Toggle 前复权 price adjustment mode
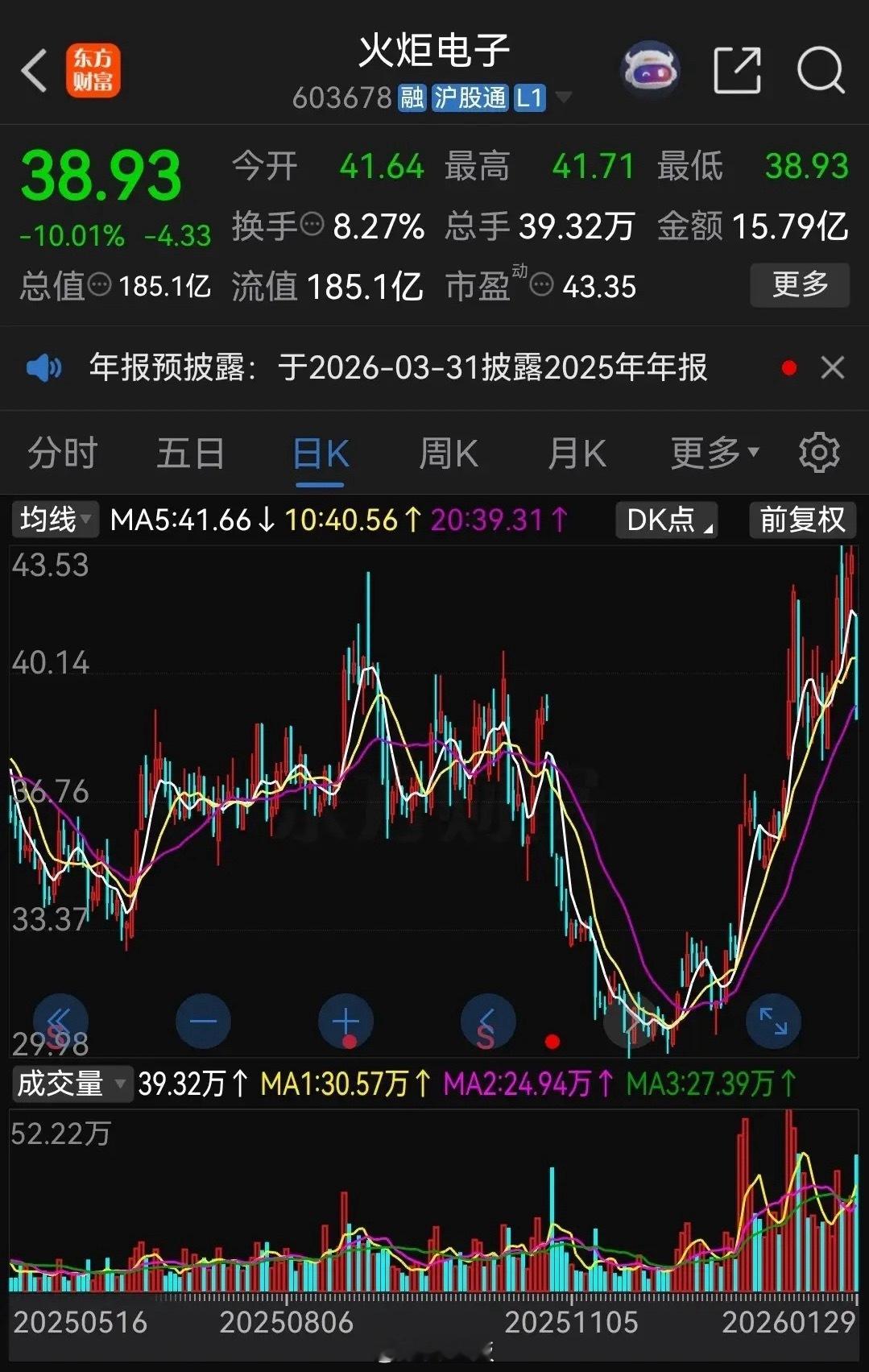This screenshot has width=869, height=1372. pyautogui.click(x=801, y=520)
